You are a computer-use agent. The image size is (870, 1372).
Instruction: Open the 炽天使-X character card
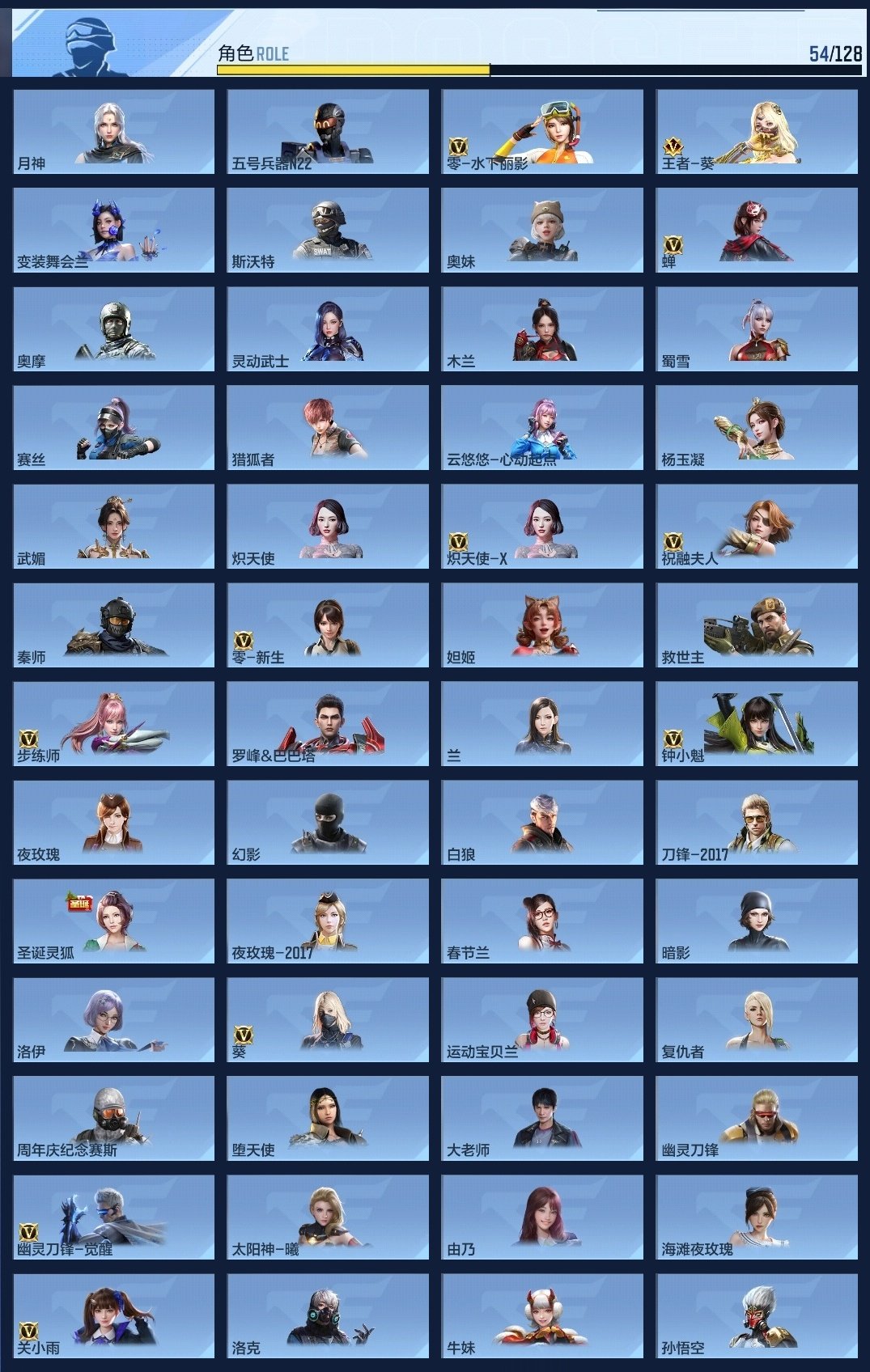coord(542,526)
